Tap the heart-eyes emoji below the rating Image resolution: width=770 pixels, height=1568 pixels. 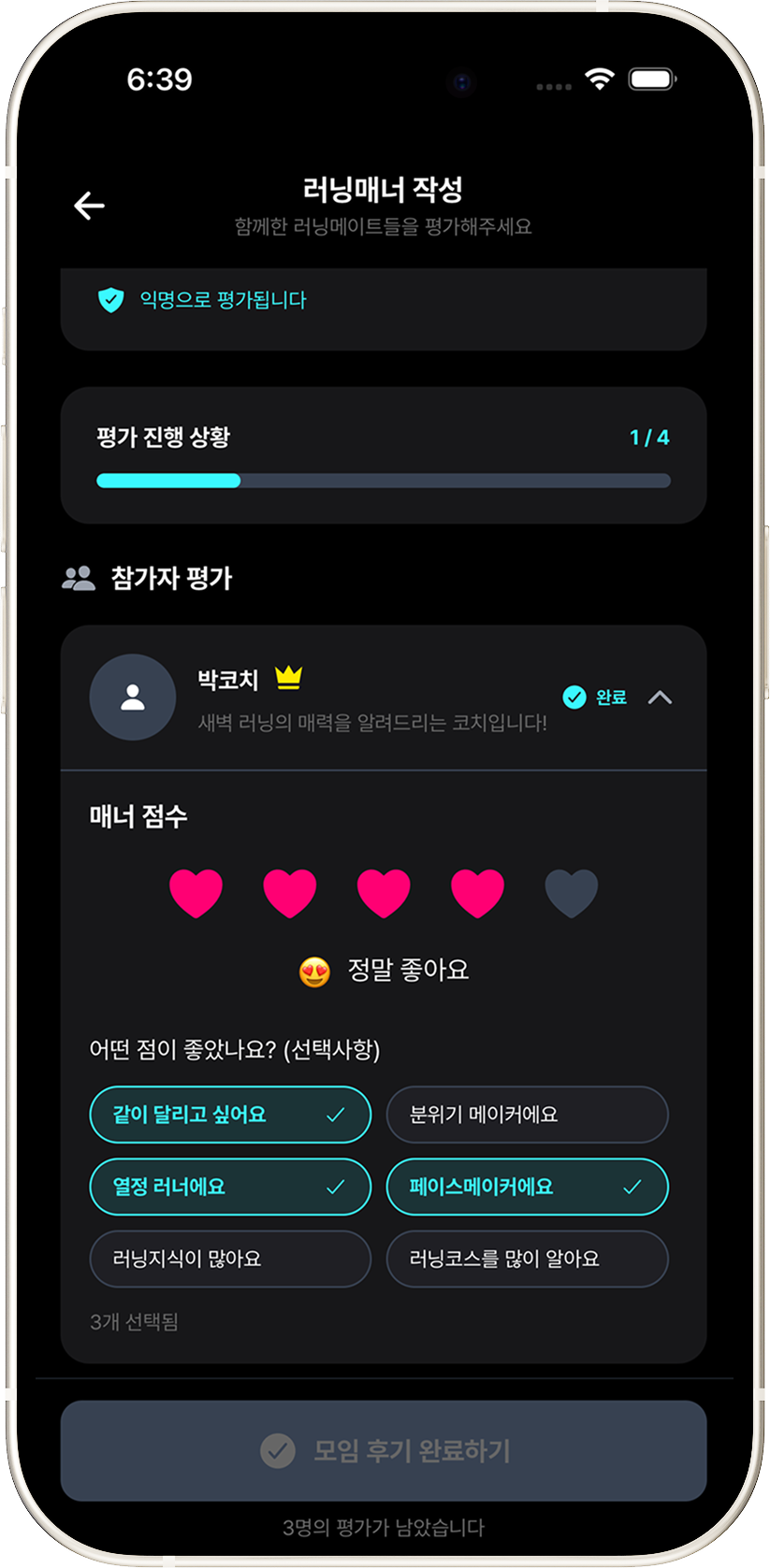pos(315,971)
